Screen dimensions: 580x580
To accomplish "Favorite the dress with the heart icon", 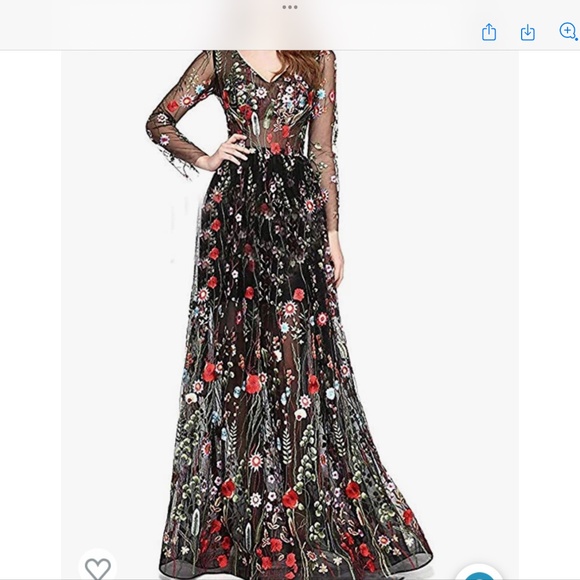I will (x=98, y=568).
